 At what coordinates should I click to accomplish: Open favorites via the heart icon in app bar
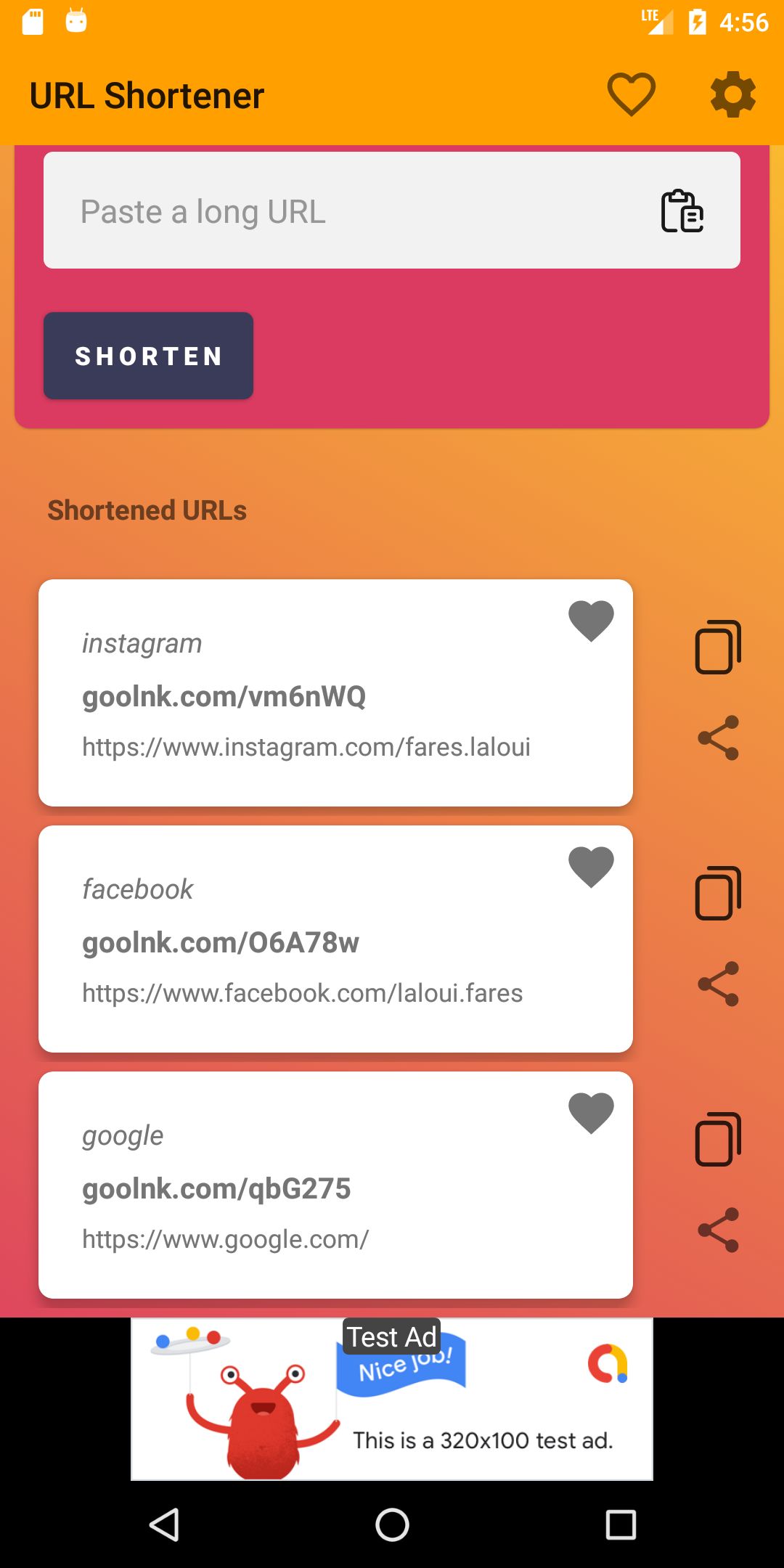point(631,94)
